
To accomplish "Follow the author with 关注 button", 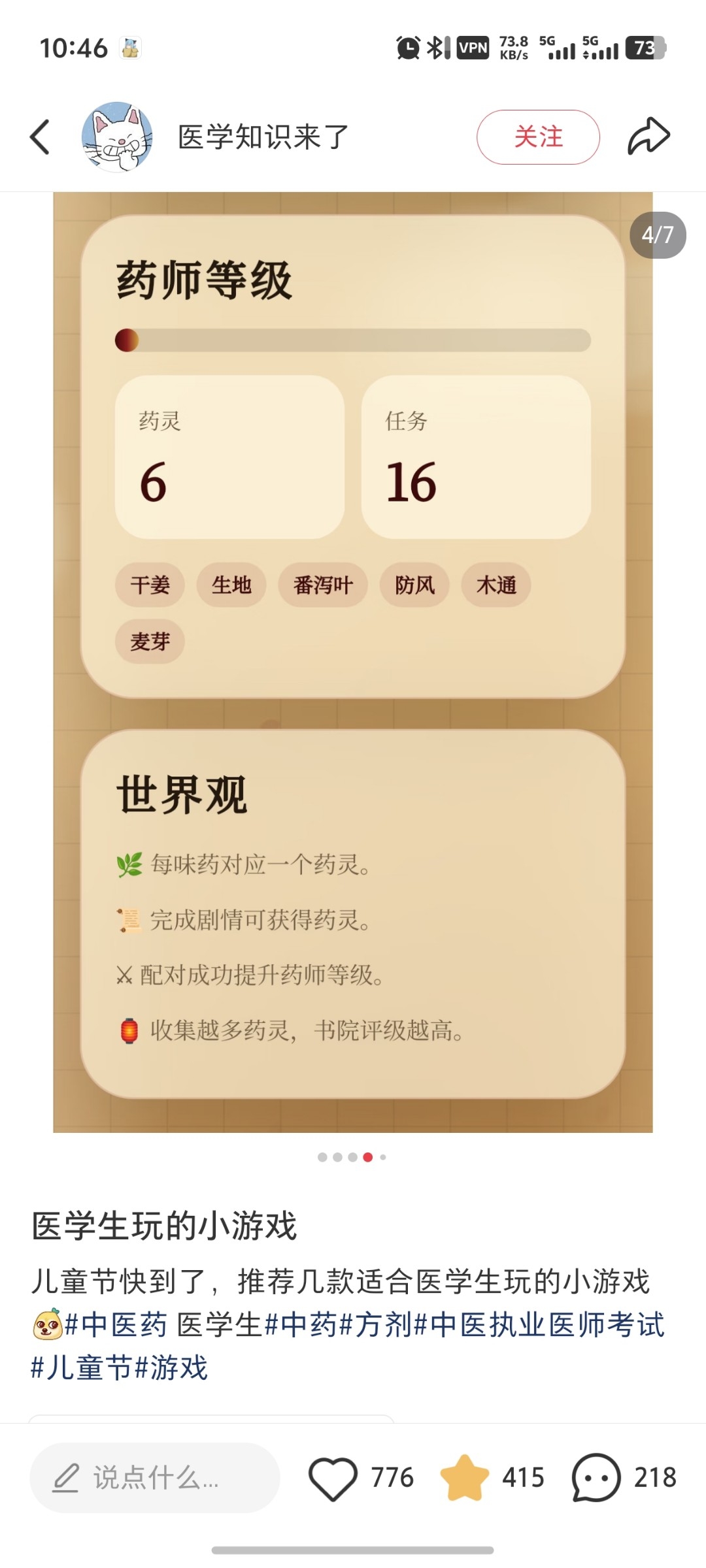I will 538,137.
